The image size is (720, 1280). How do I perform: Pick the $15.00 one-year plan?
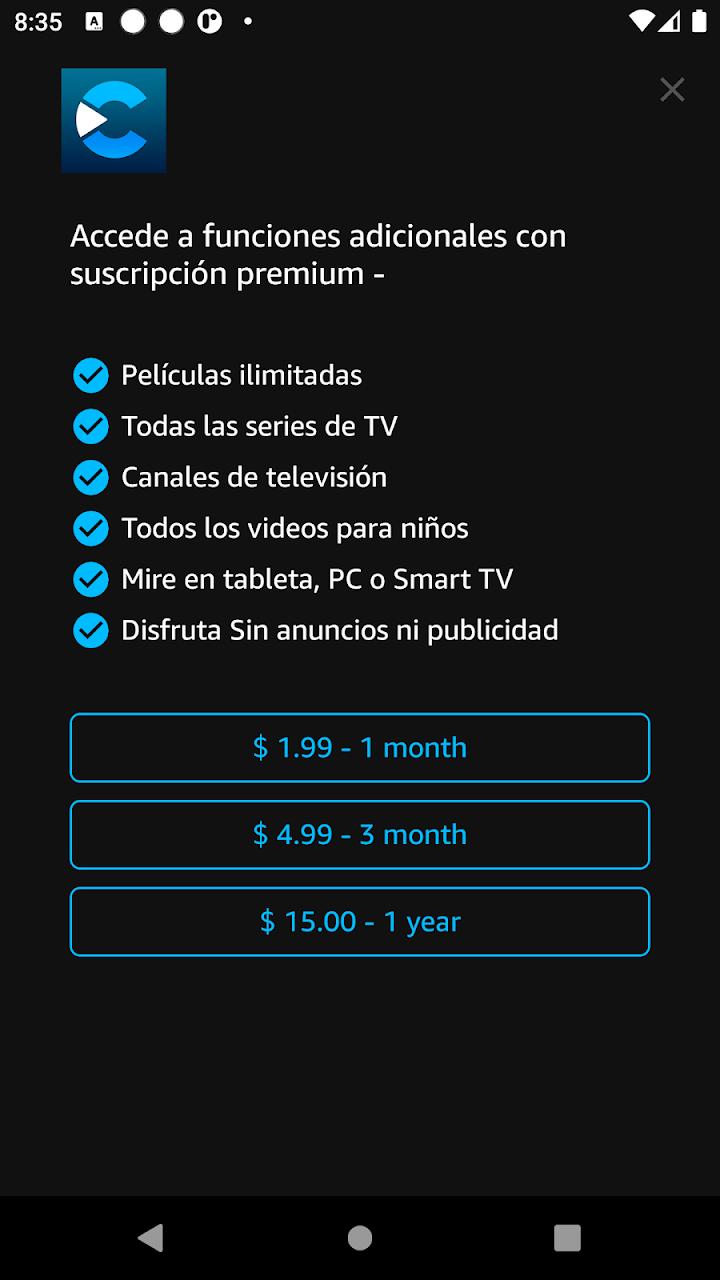tap(360, 921)
